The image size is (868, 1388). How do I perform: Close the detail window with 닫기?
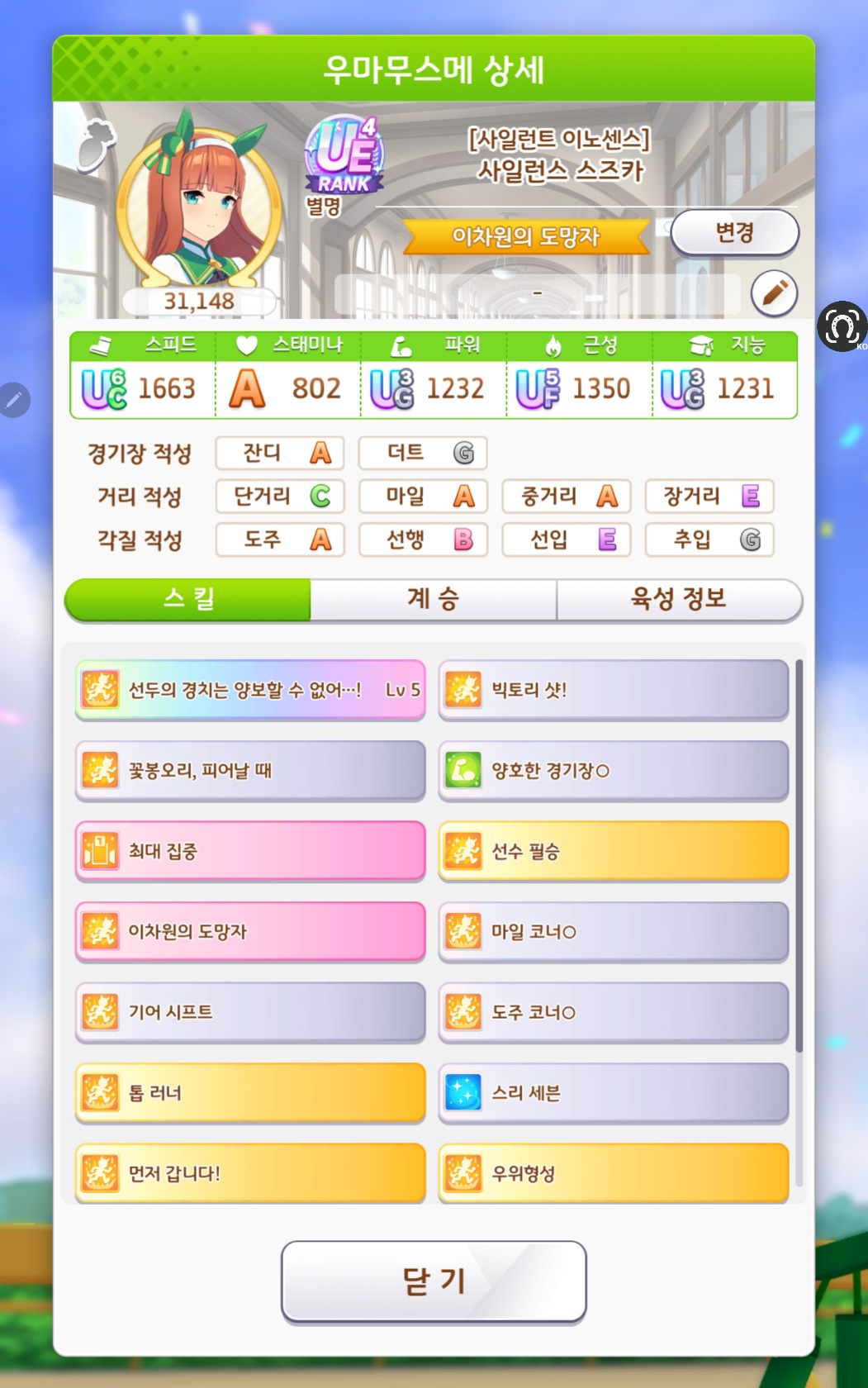[434, 1281]
